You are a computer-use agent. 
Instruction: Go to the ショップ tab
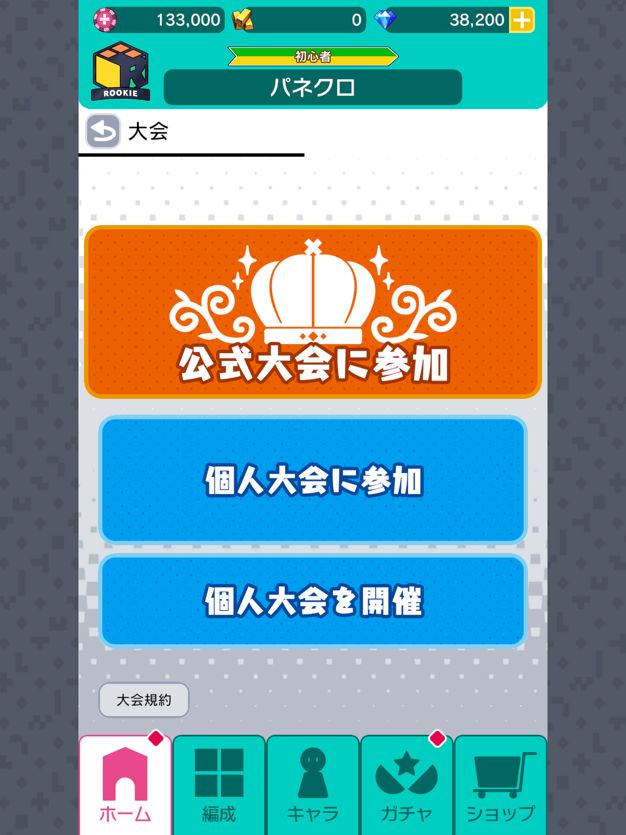point(500,785)
